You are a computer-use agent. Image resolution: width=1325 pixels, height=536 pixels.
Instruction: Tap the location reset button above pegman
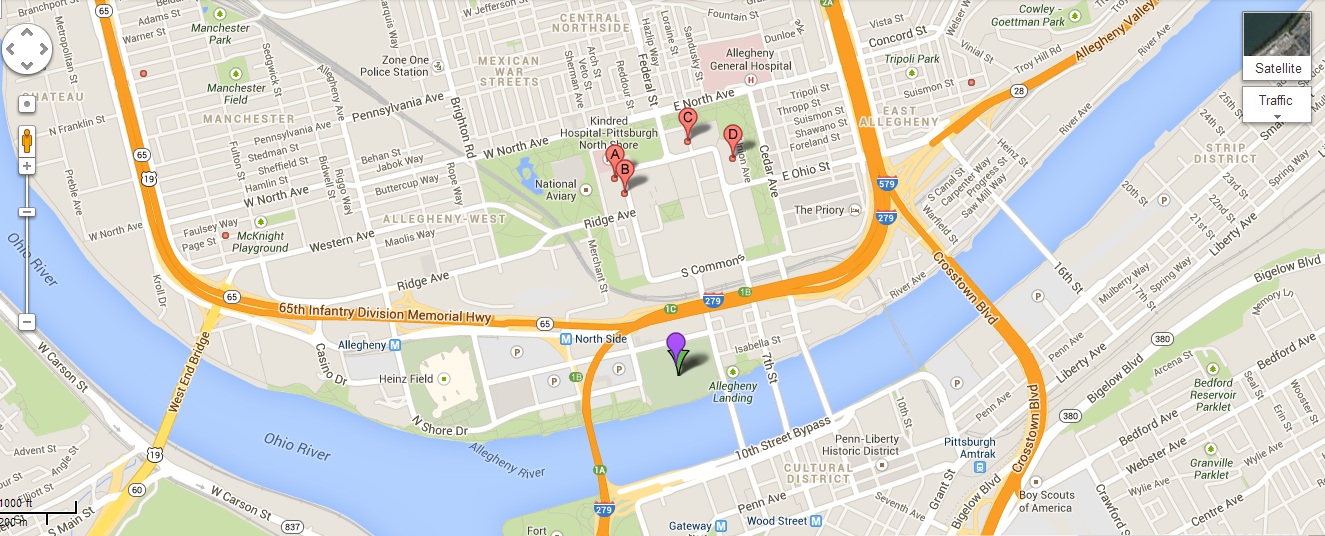click(27, 104)
